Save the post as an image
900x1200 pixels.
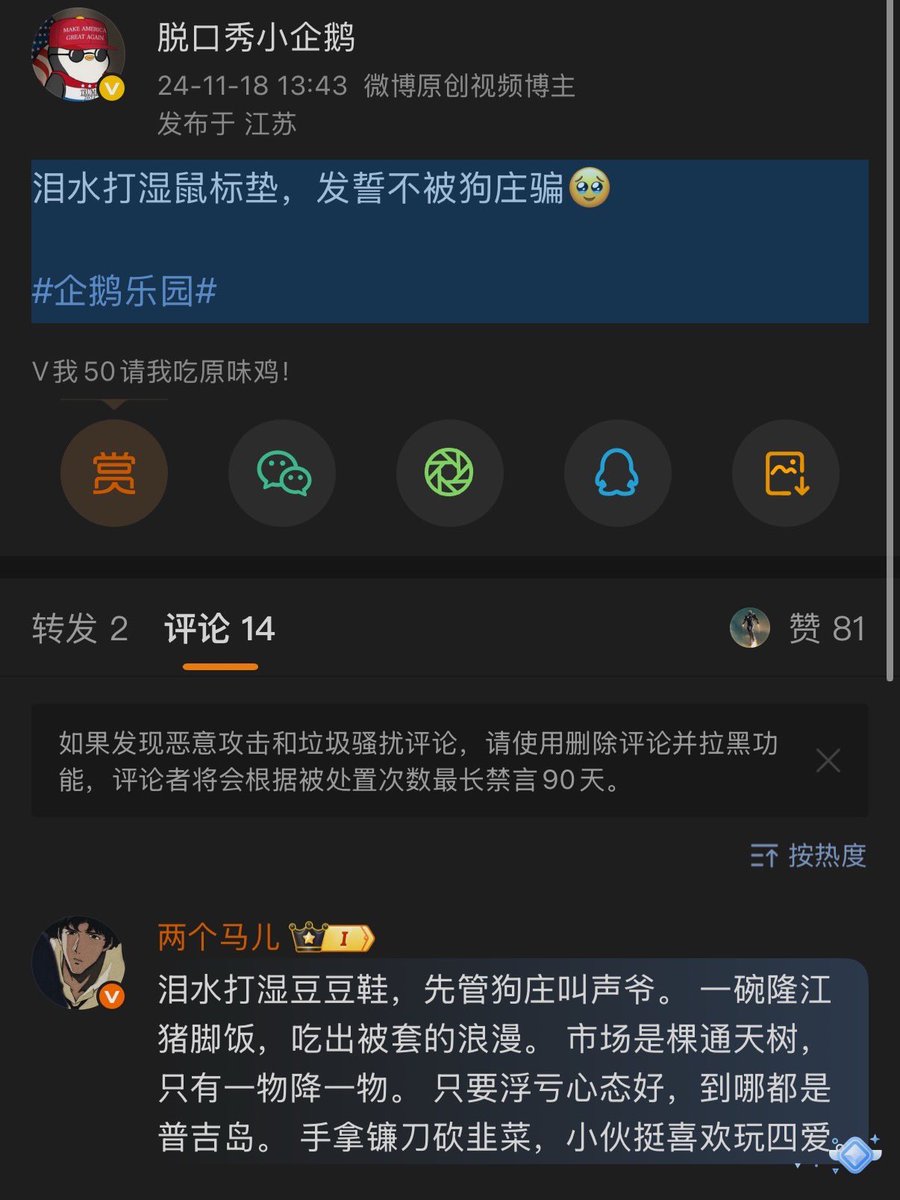tap(786, 473)
